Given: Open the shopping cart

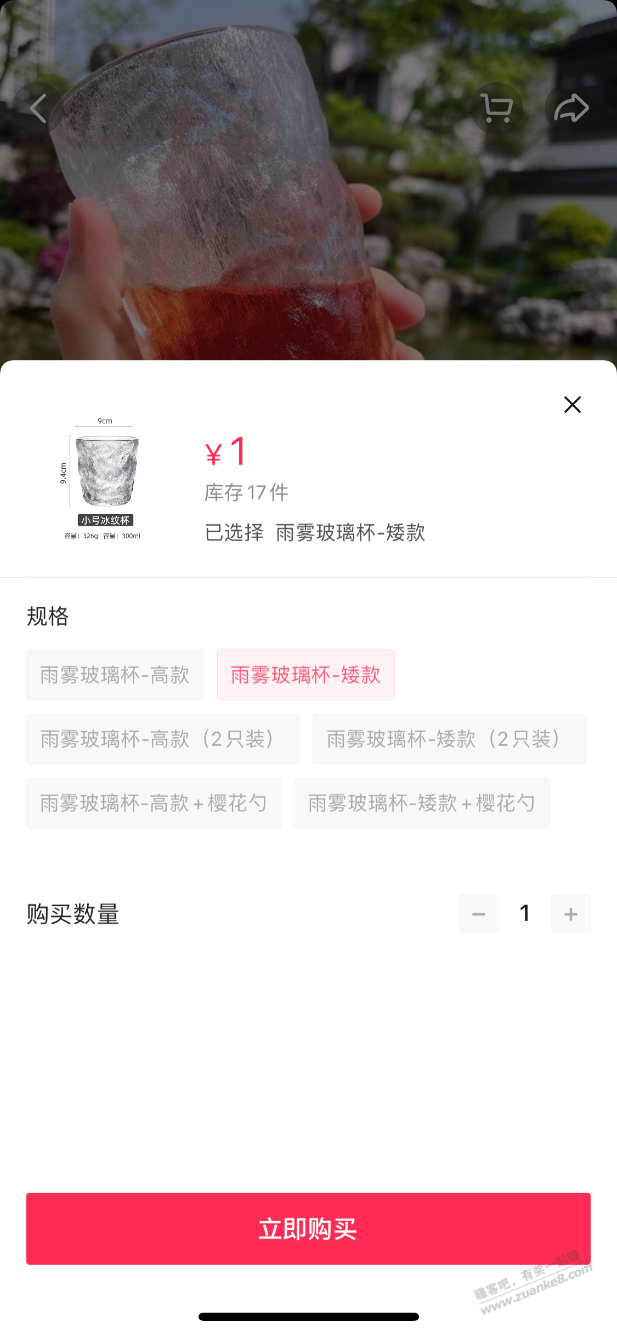Looking at the screenshot, I should (496, 108).
